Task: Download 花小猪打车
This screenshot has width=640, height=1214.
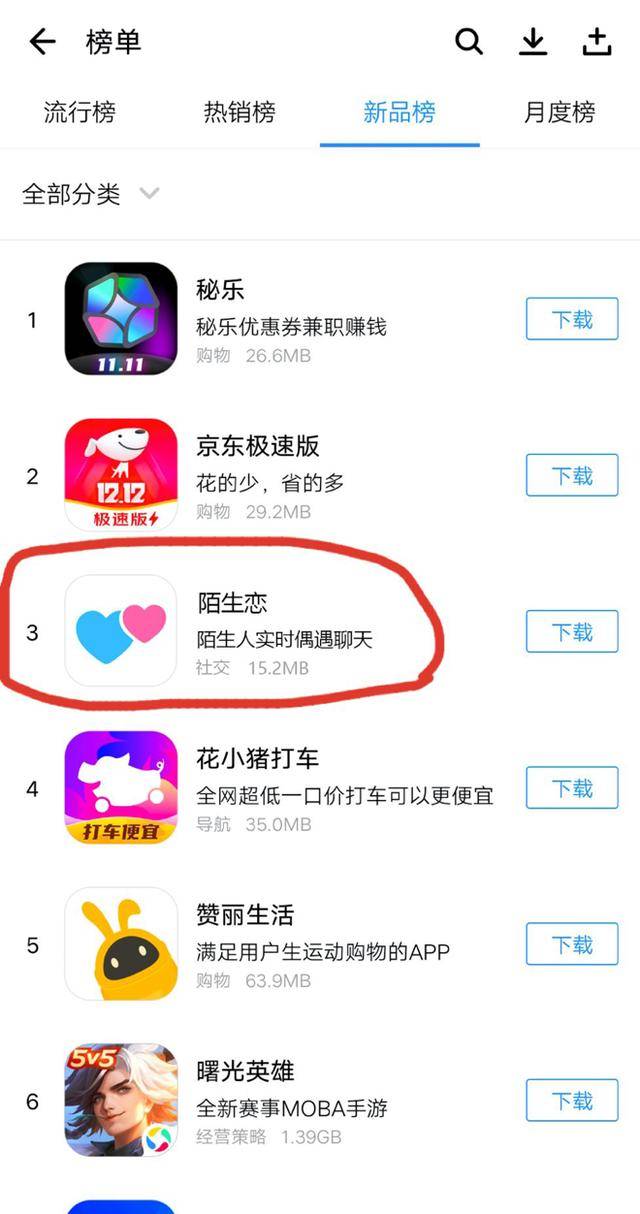Action: [x=572, y=789]
